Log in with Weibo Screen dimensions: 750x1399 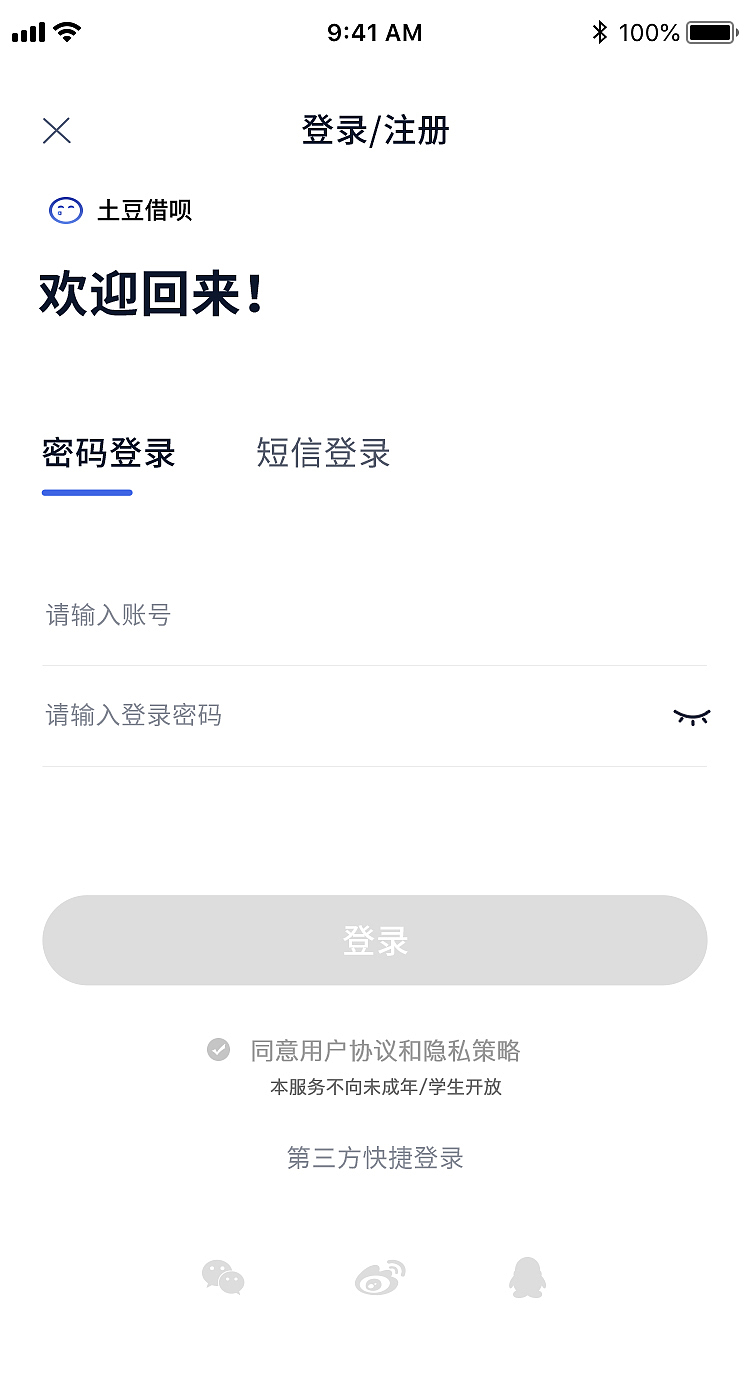tap(377, 1277)
